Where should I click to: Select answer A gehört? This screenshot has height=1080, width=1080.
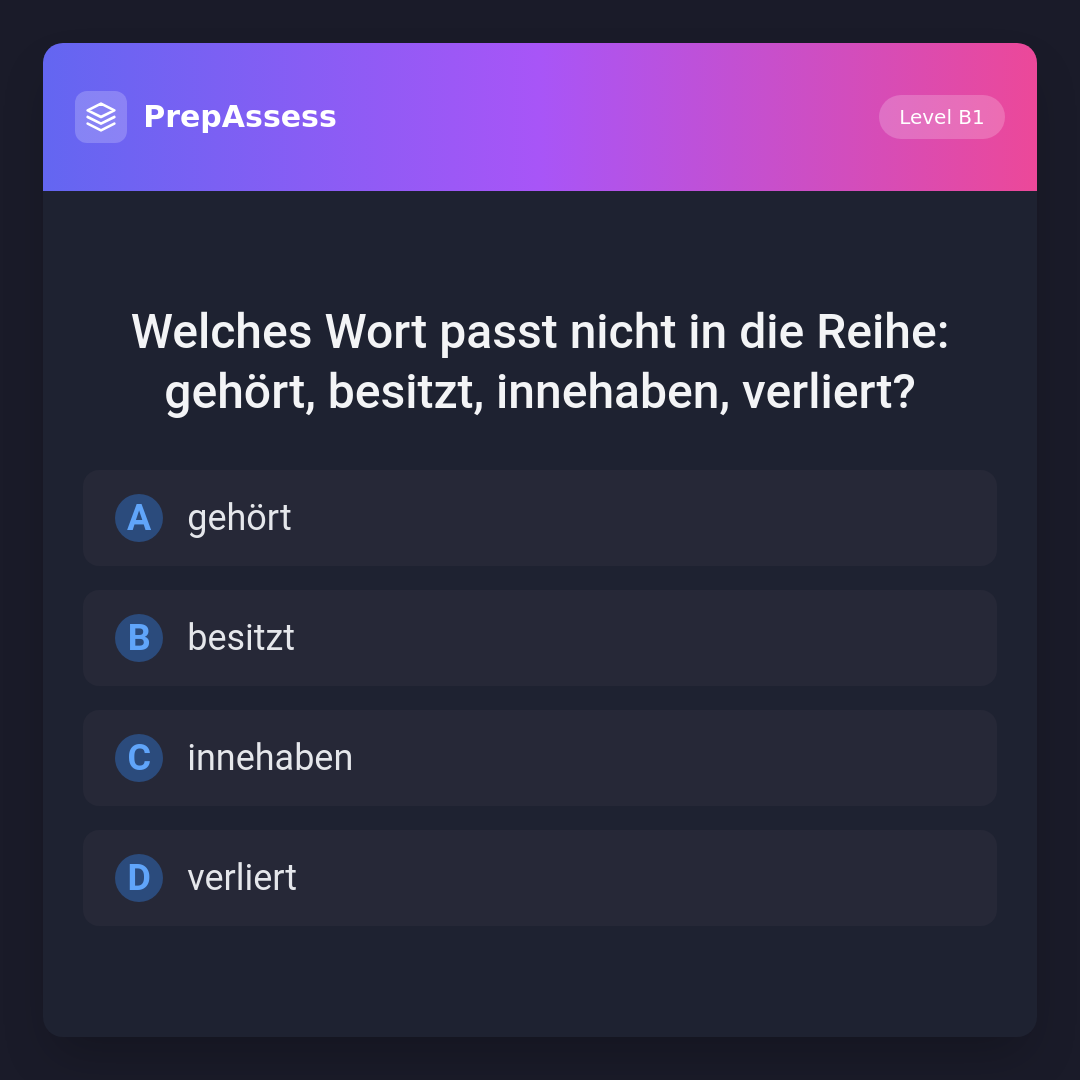pyautogui.click(x=539, y=518)
